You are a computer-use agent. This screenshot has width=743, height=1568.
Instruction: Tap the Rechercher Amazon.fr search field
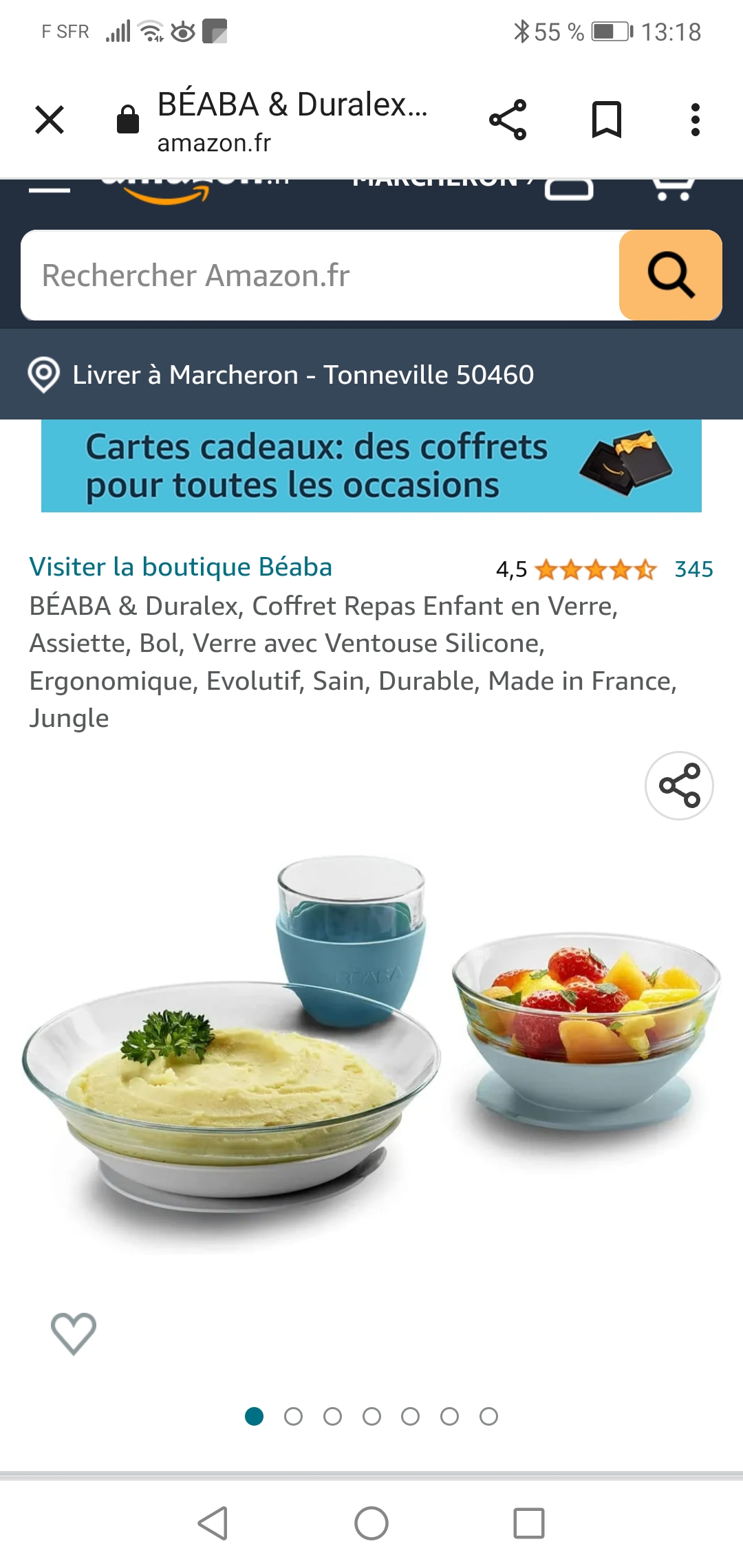(321, 275)
